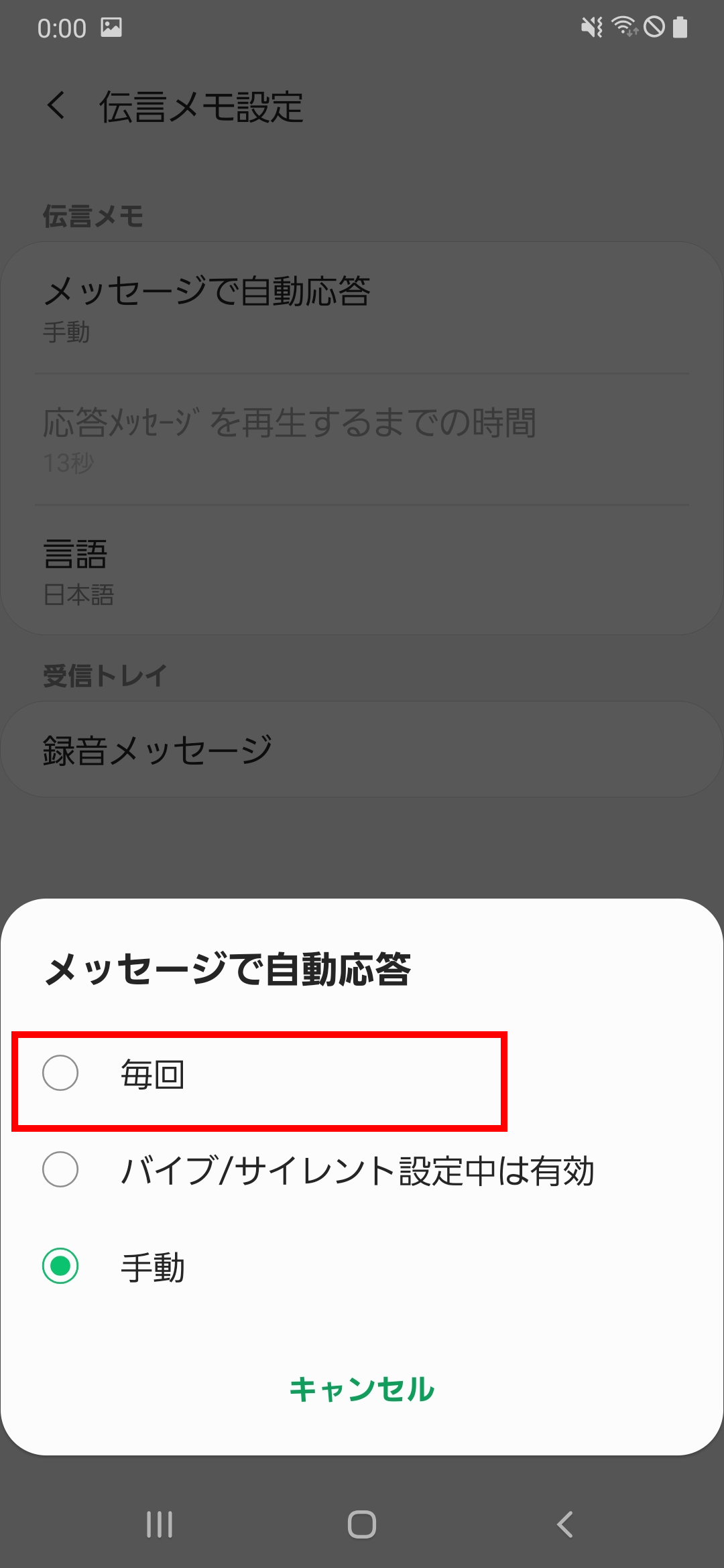The width and height of the screenshot is (724, 1568).
Task: Choose バイブ/サイレント設定中は有効
Action: tap(362, 1170)
